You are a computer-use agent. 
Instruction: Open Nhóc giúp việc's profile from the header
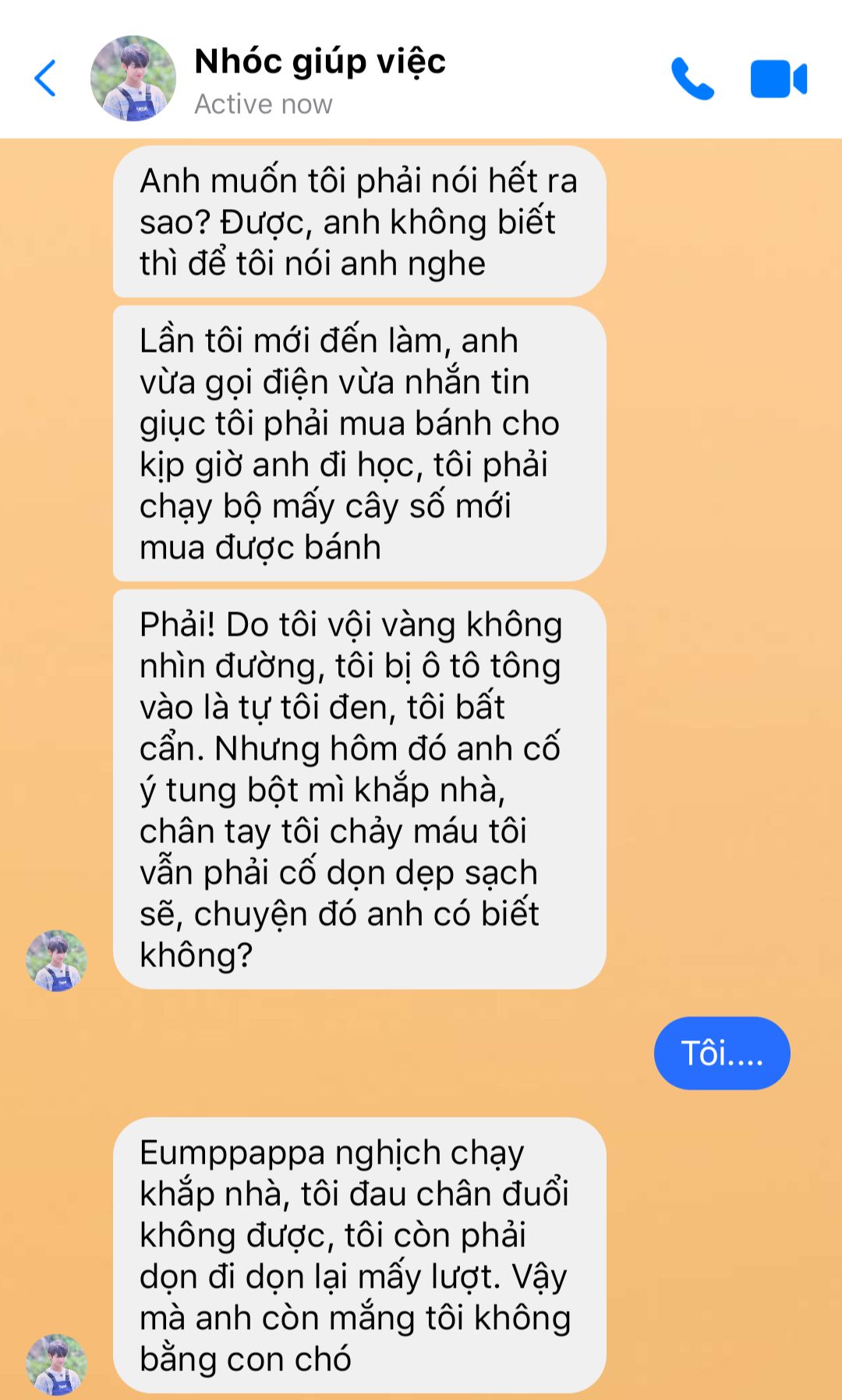(x=133, y=78)
